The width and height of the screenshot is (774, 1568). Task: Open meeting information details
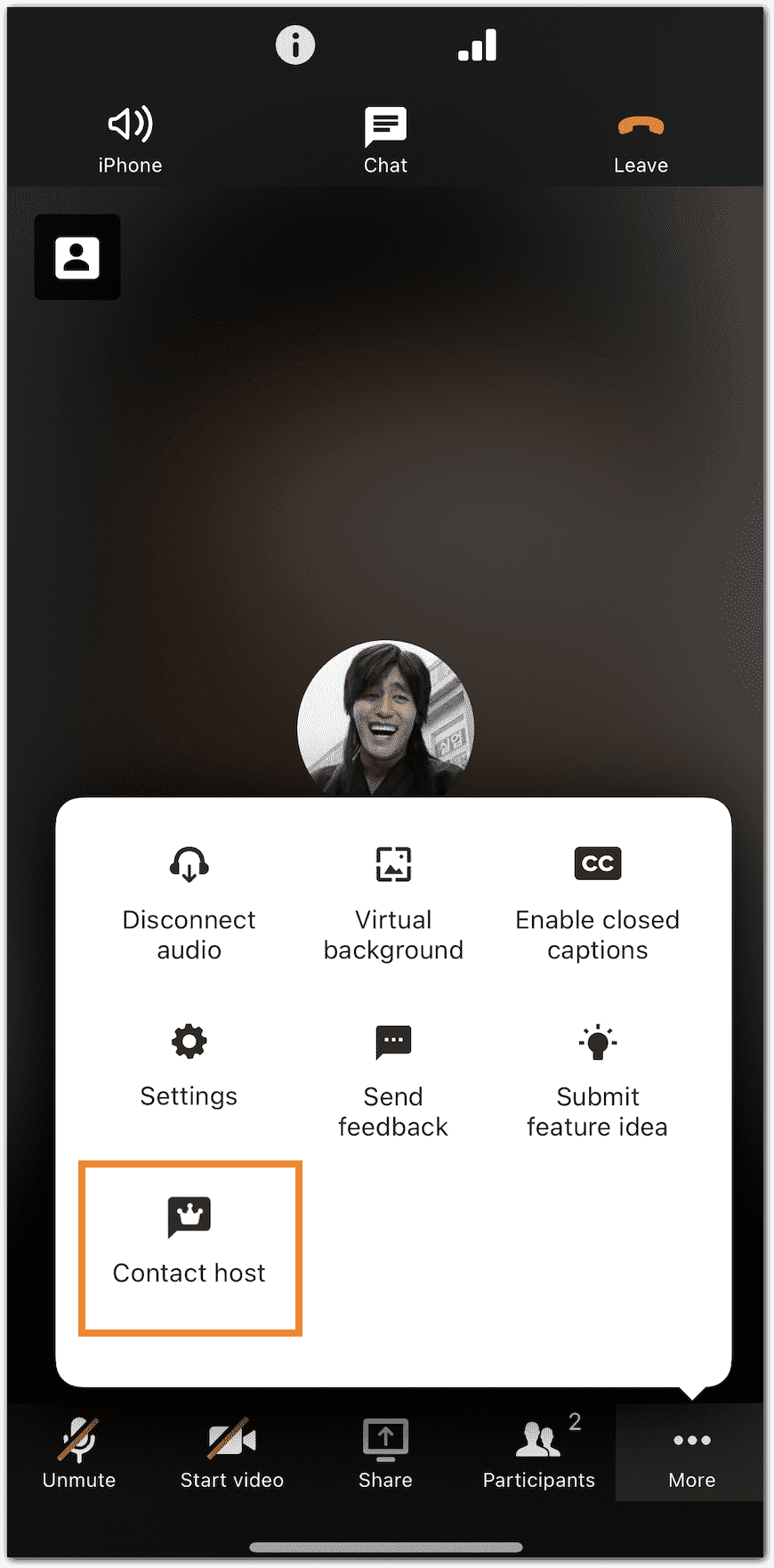point(294,44)
